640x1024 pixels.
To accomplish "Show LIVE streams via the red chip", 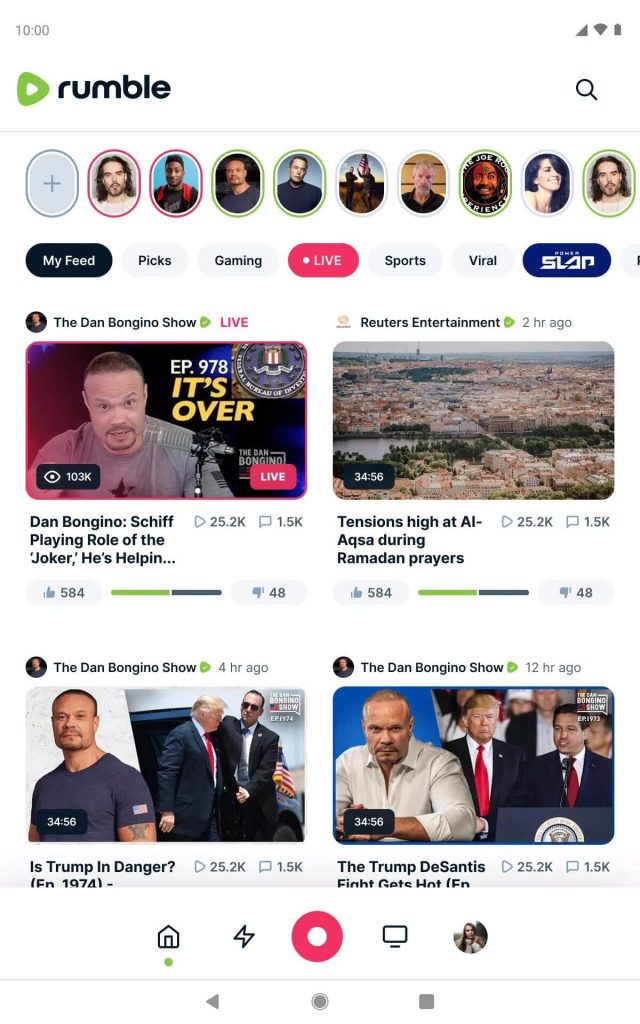I will pyautogui.click(x=323, y=261).
